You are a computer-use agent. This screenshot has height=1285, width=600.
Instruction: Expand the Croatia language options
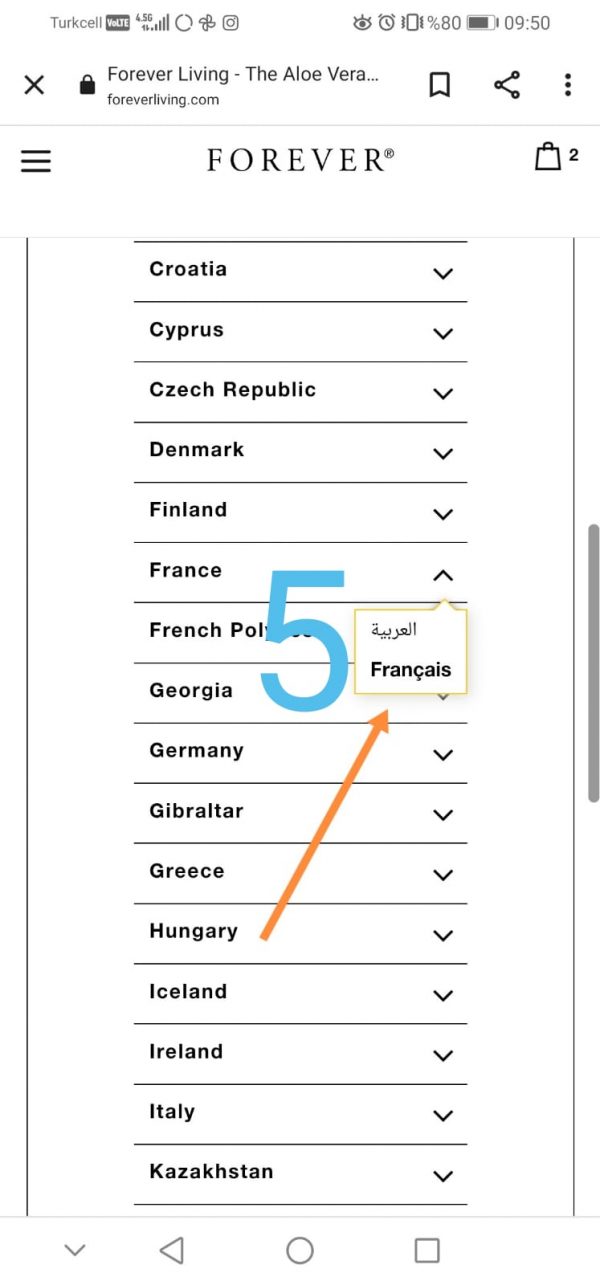tap(442, 273)
